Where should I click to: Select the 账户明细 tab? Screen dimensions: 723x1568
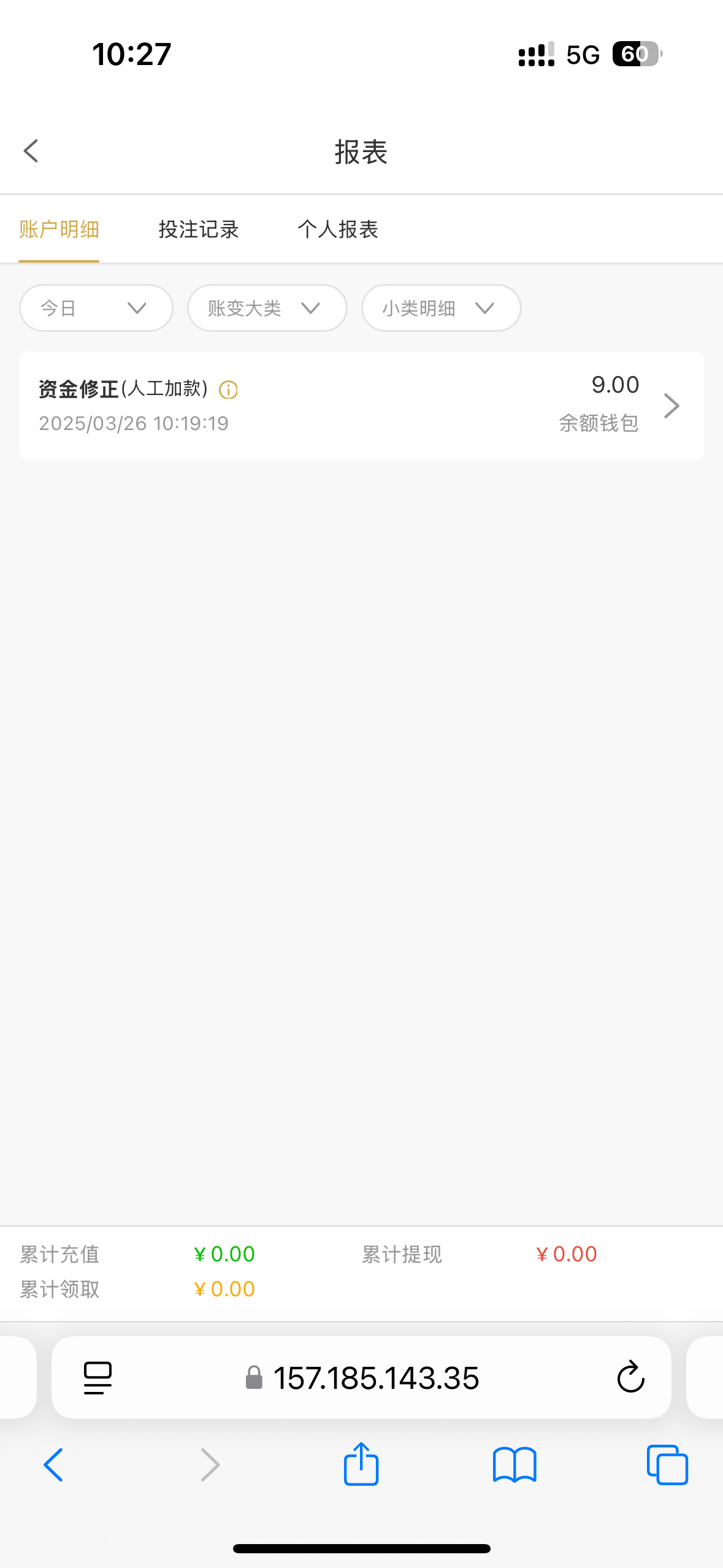(59, 229)
